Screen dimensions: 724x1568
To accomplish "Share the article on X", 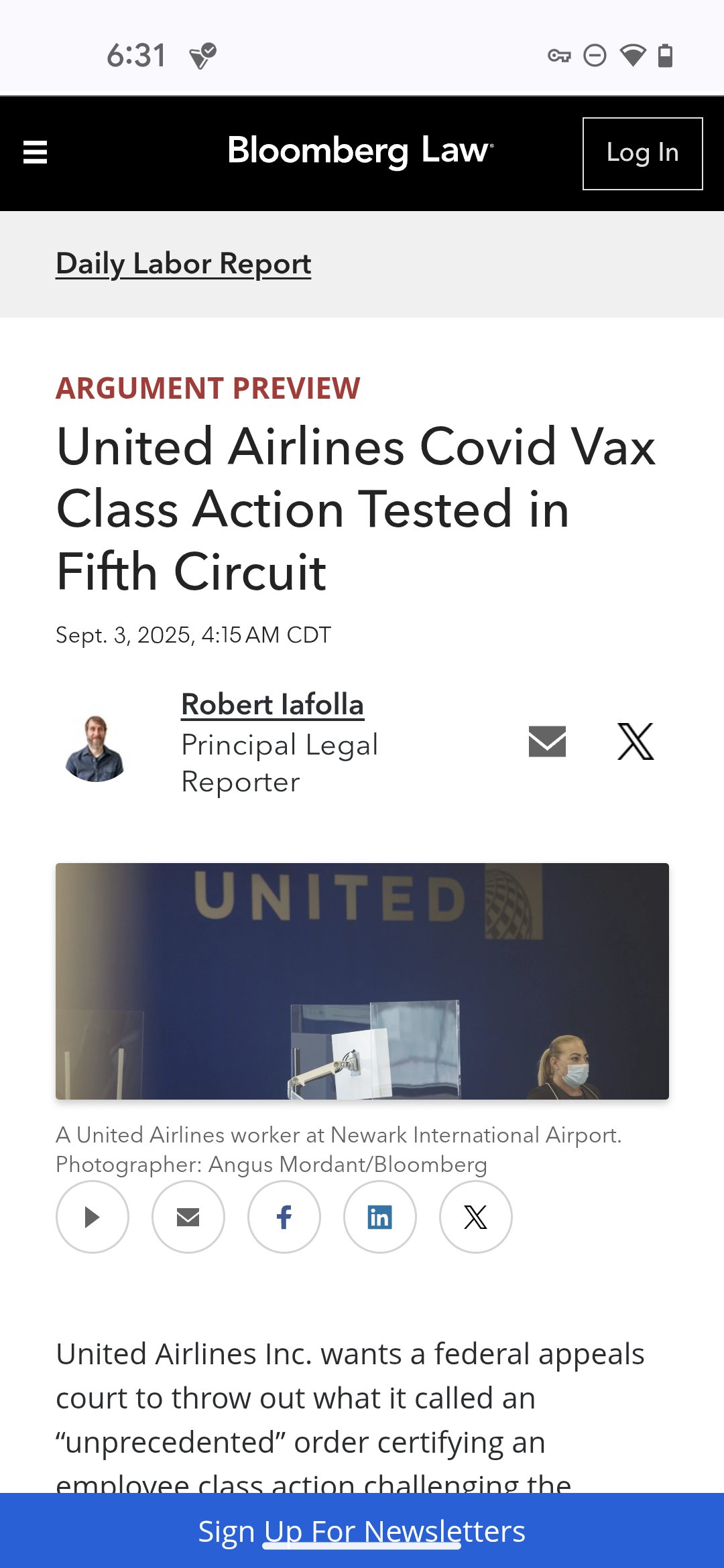I will tap(476, 1217).
